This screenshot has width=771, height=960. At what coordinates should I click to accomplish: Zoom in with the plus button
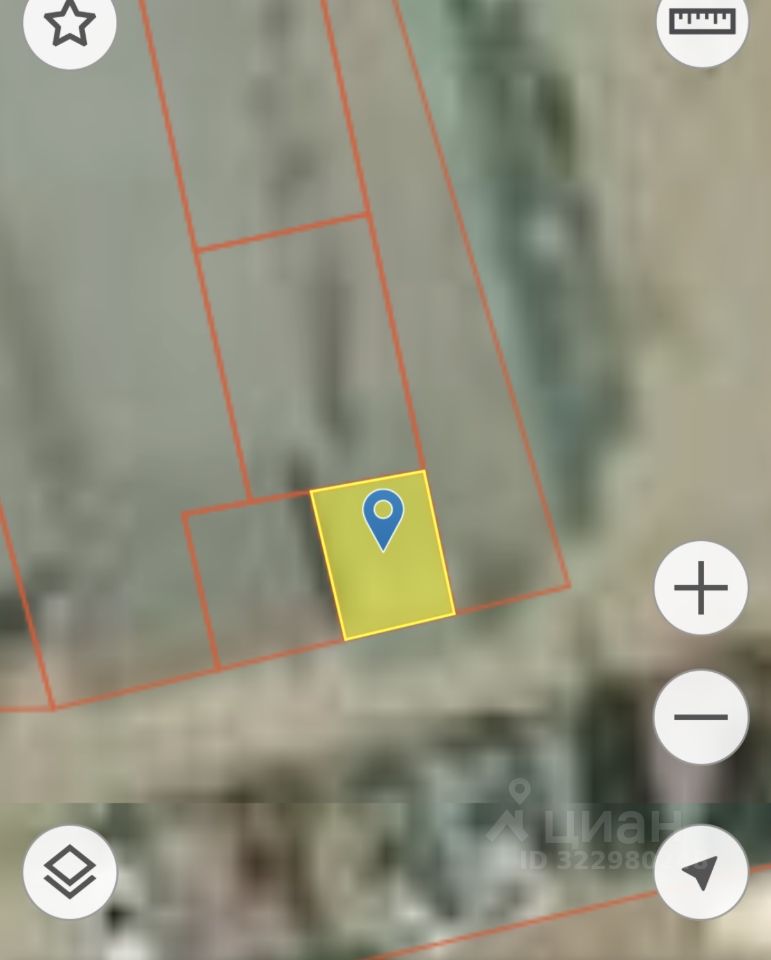coord(701,588)
